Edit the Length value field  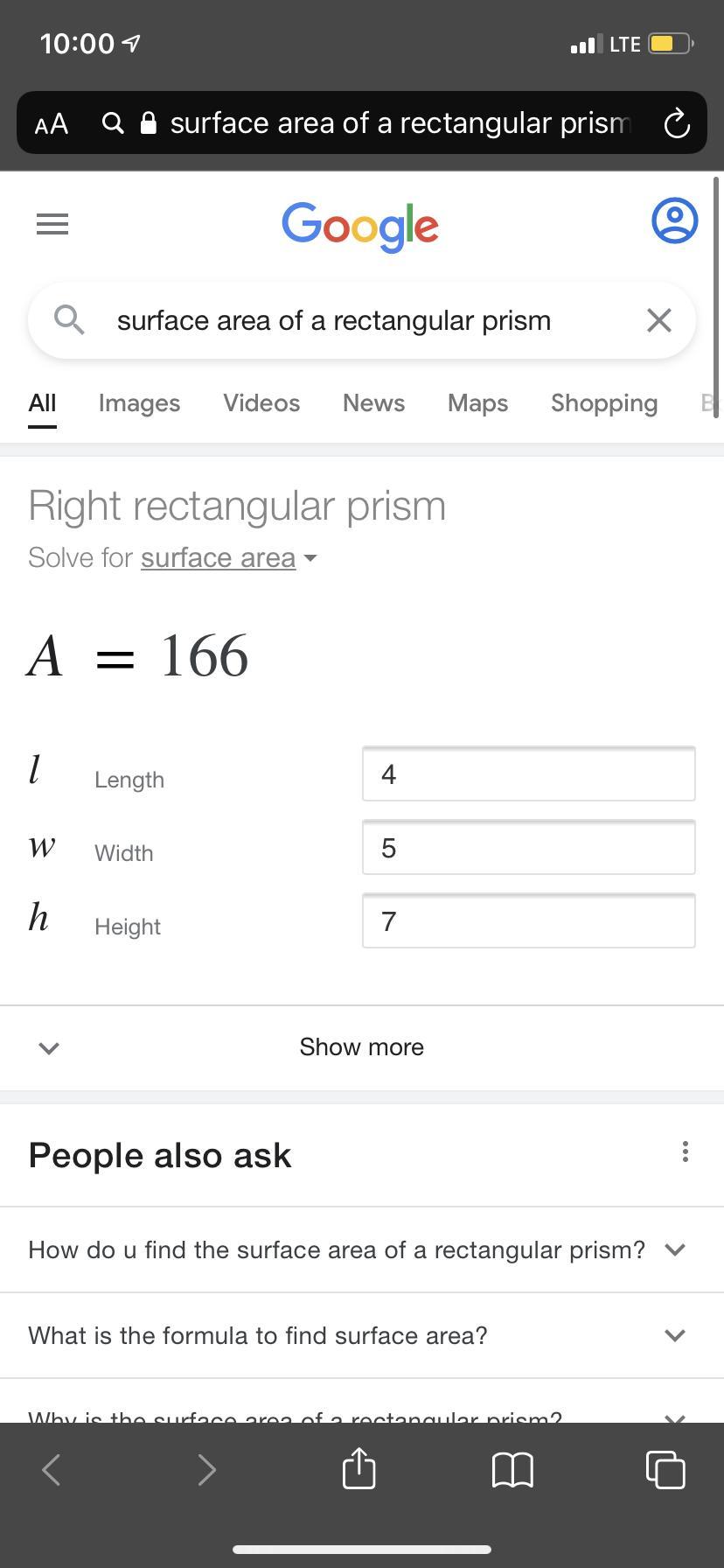528,774
